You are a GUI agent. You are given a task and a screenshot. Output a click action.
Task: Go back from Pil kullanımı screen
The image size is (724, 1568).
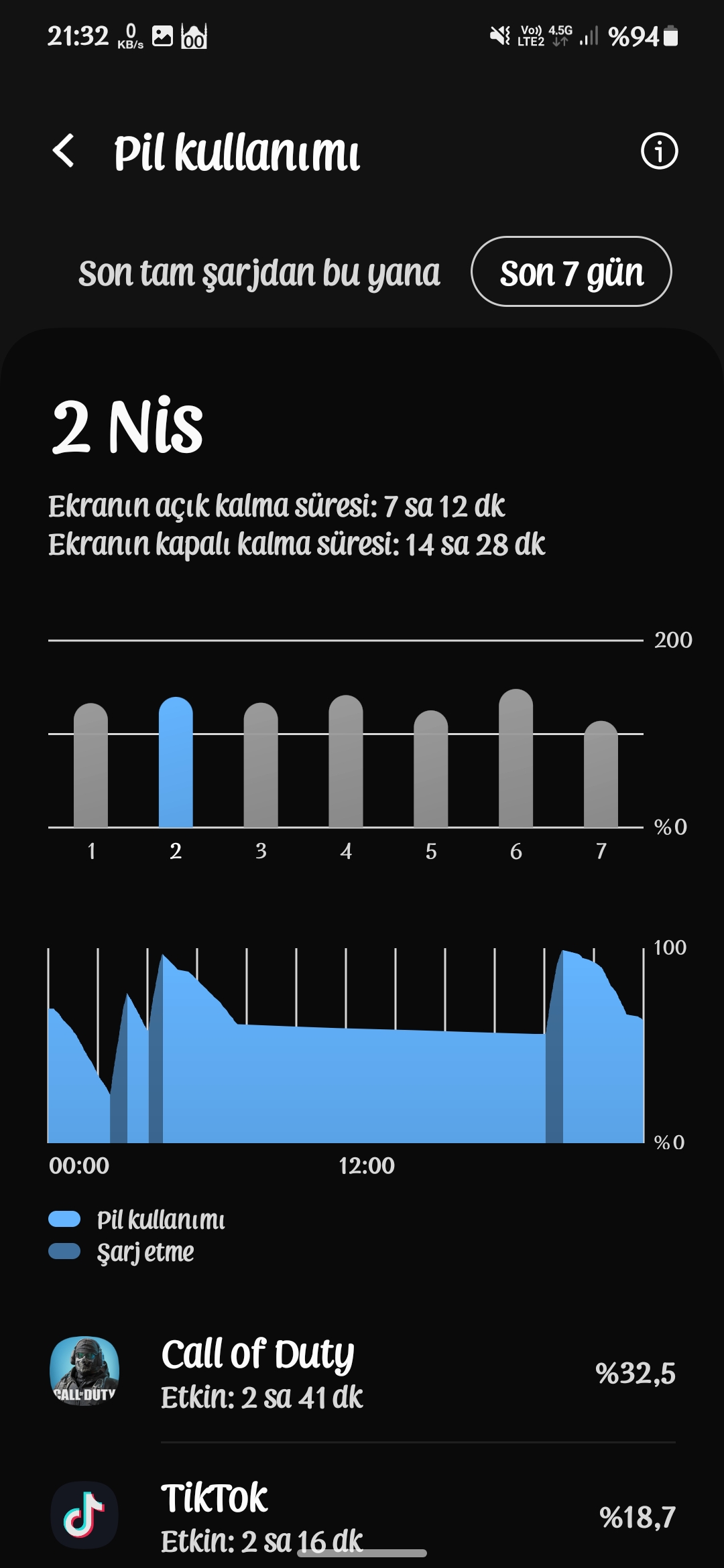click(x=64, y=151)
